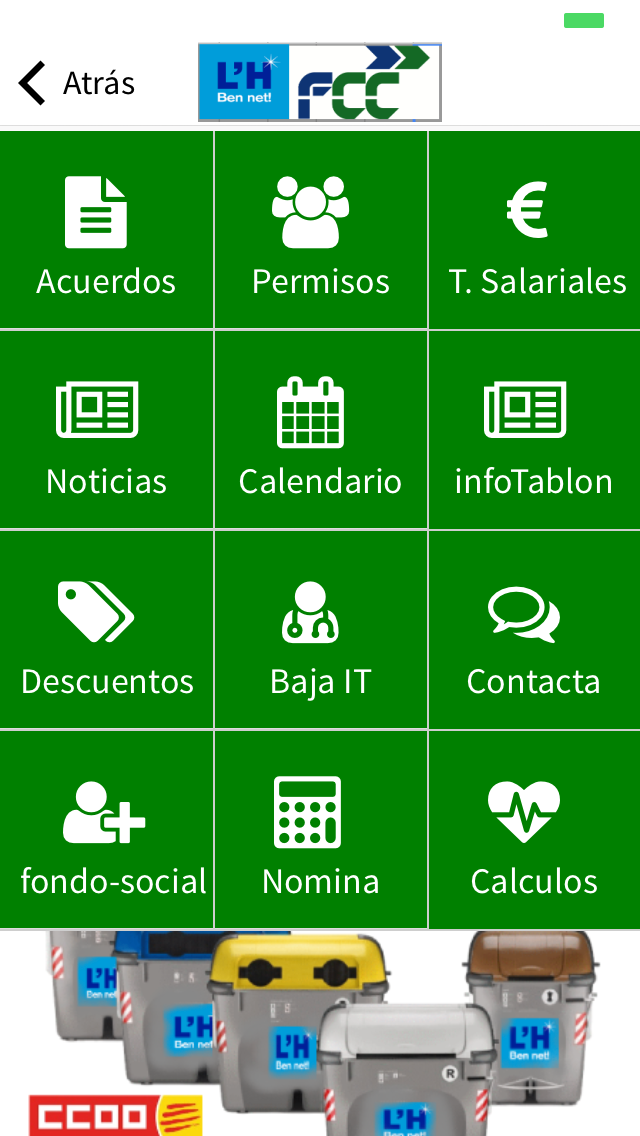This screenshot has height=1136, width=640.
Task: Select the infoTablon tile
Action: pyautogui.click(x=535, y=430)
